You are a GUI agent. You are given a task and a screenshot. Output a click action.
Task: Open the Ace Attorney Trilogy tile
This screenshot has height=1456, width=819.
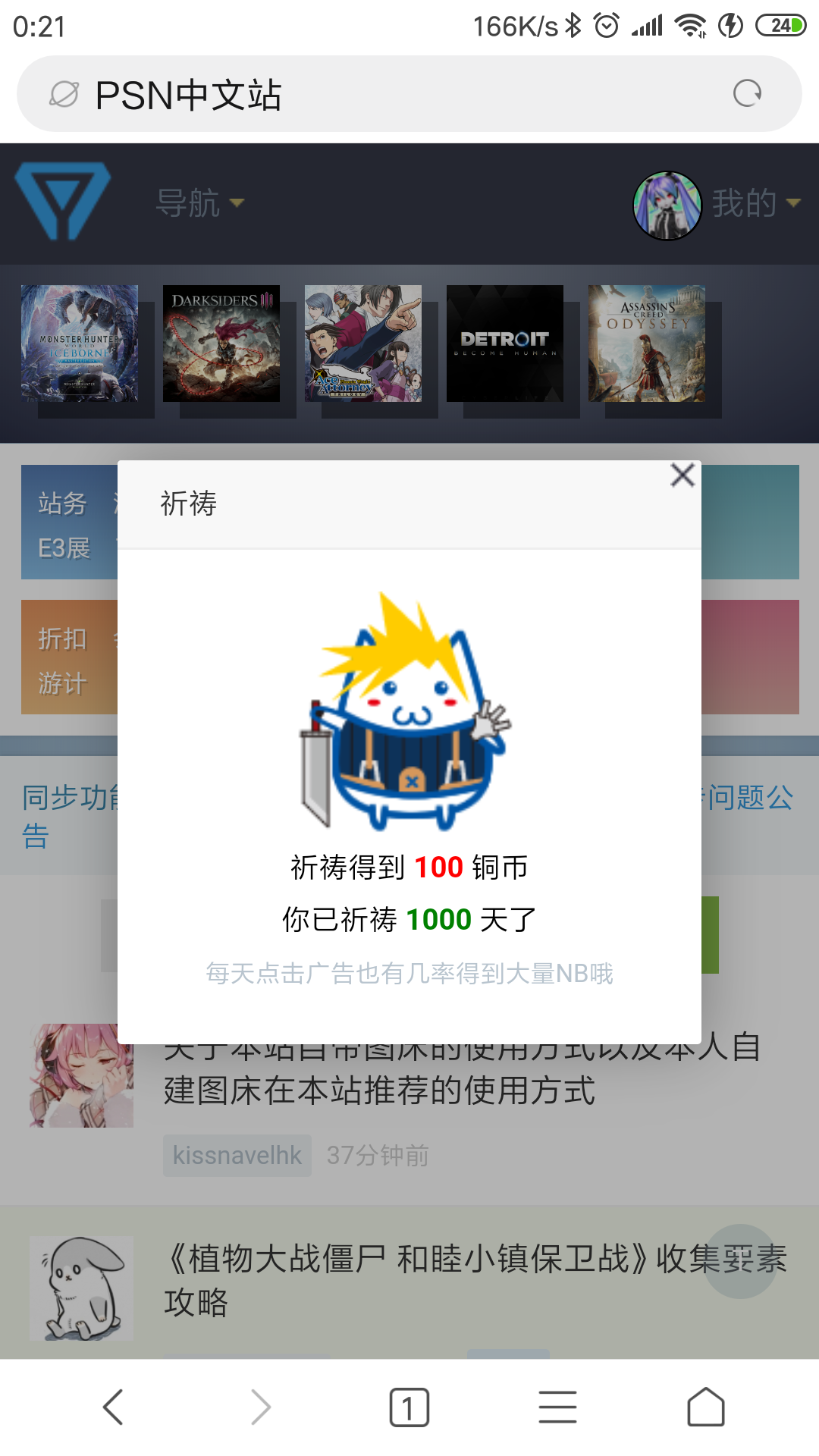363,344
